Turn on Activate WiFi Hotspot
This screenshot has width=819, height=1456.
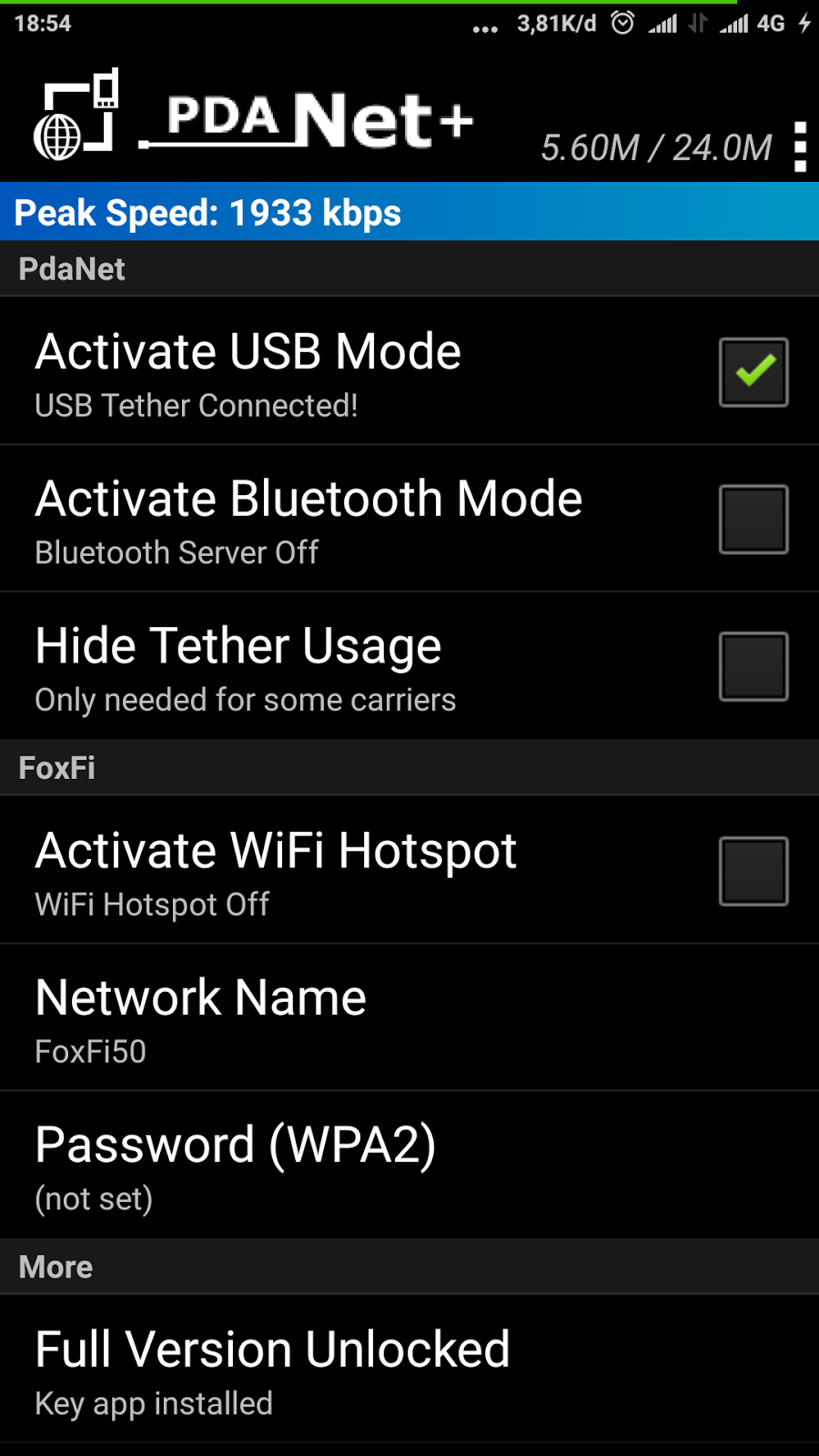click(x=753, y=872)
